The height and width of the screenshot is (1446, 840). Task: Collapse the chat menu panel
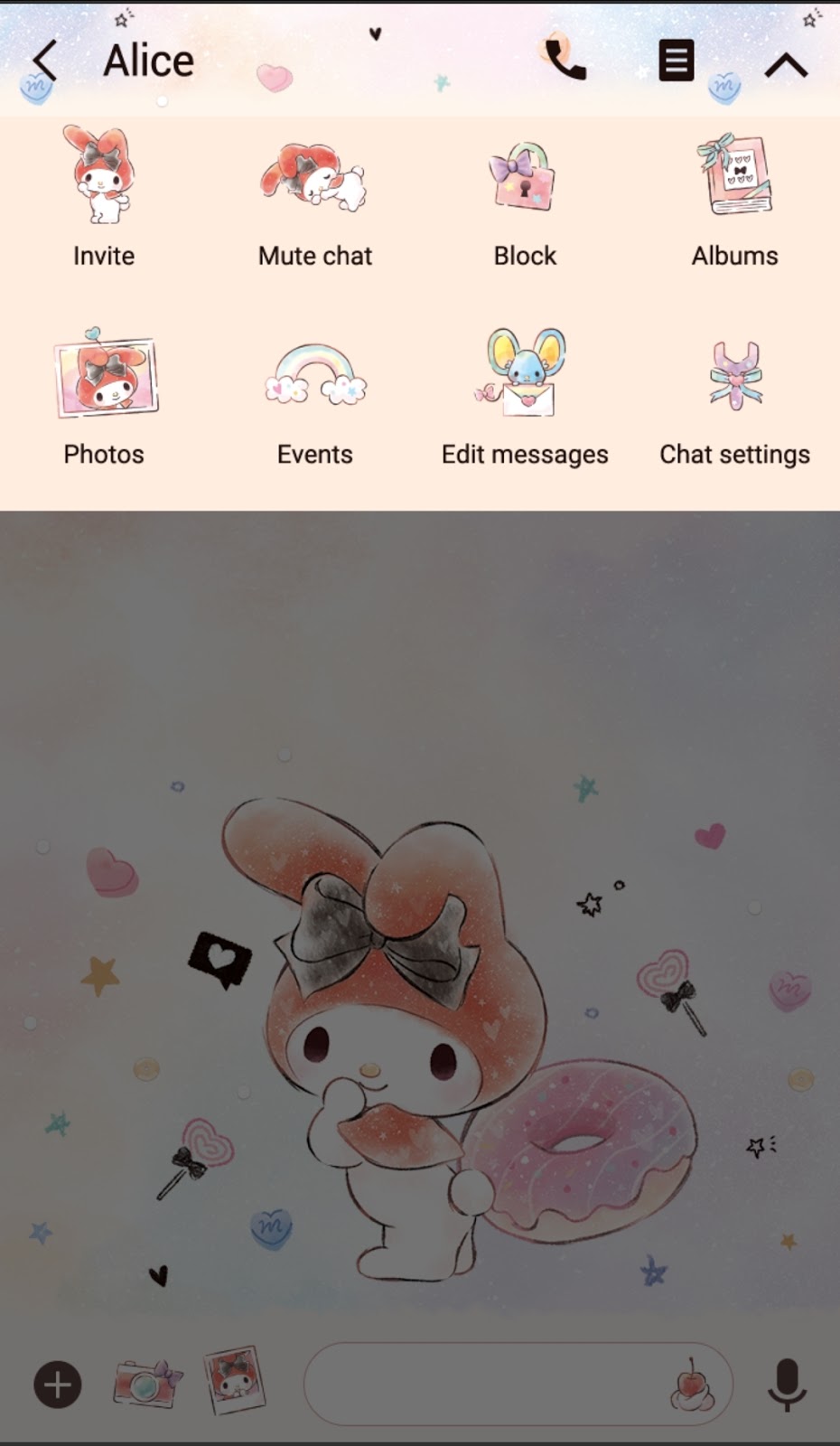[786, 64]
